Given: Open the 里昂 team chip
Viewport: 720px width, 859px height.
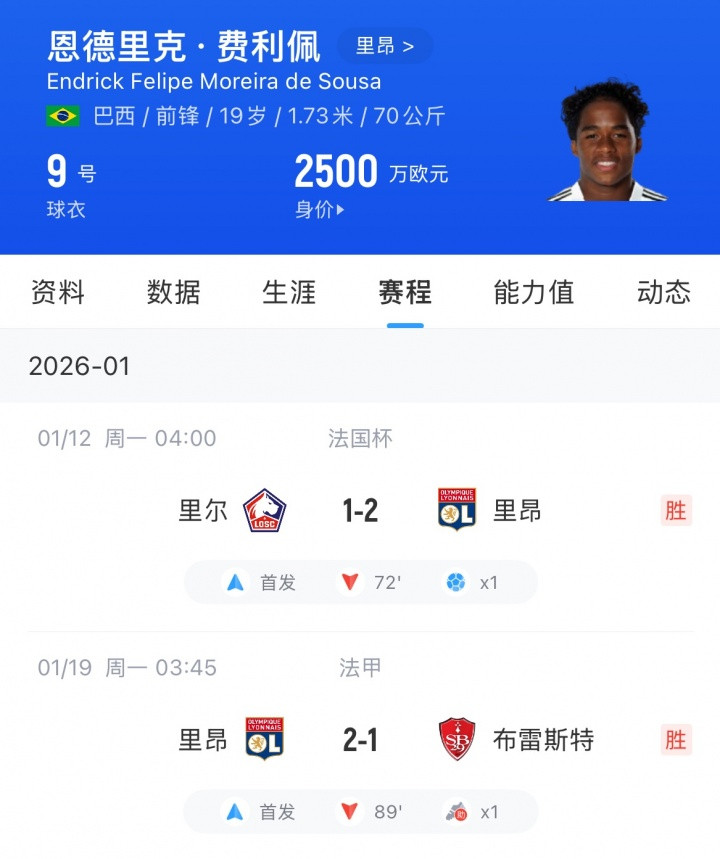Looking at the screenshot, I should pos(385,46).
